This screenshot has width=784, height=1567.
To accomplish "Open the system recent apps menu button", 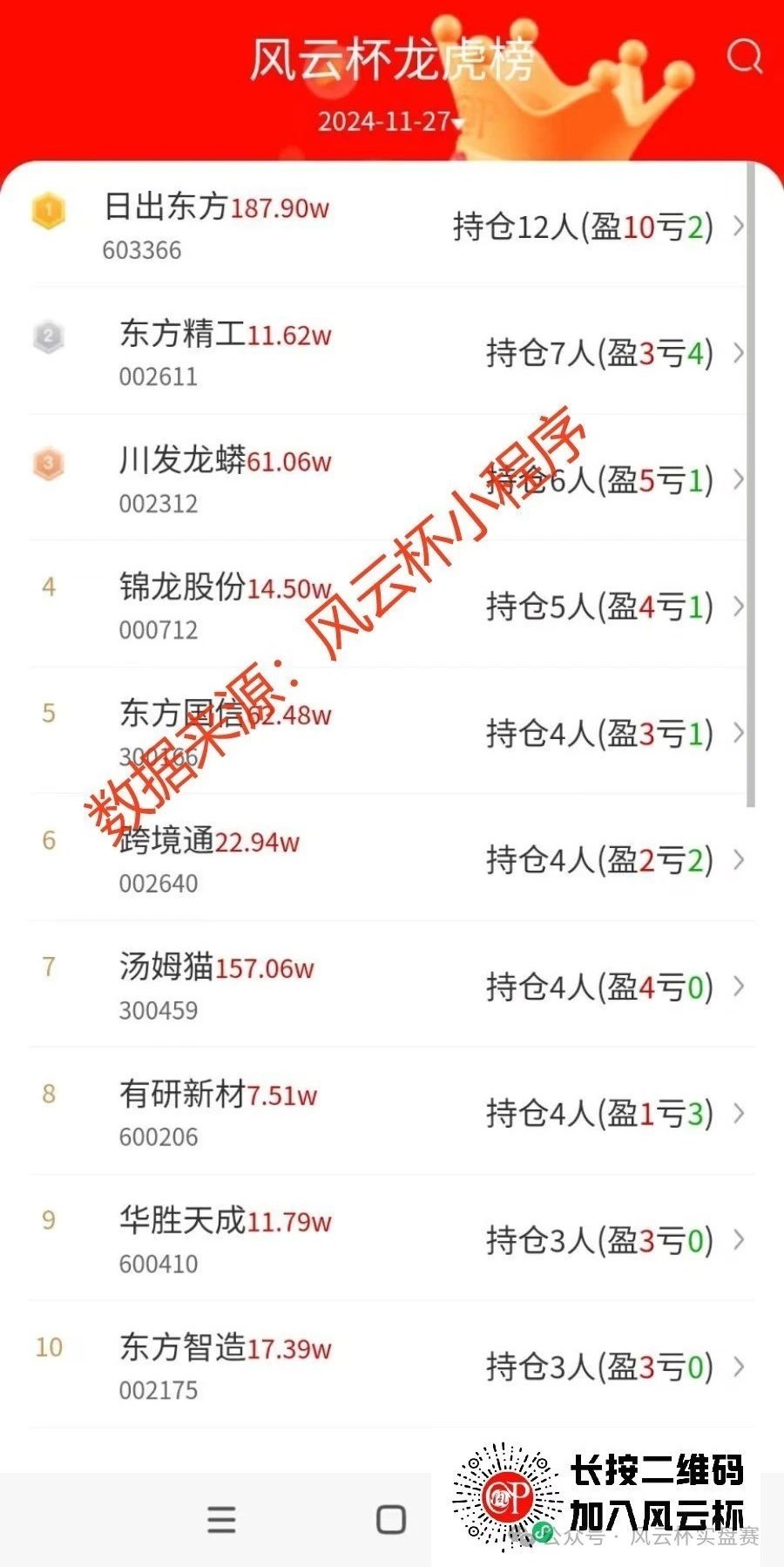I will (x=221, y=1519).
